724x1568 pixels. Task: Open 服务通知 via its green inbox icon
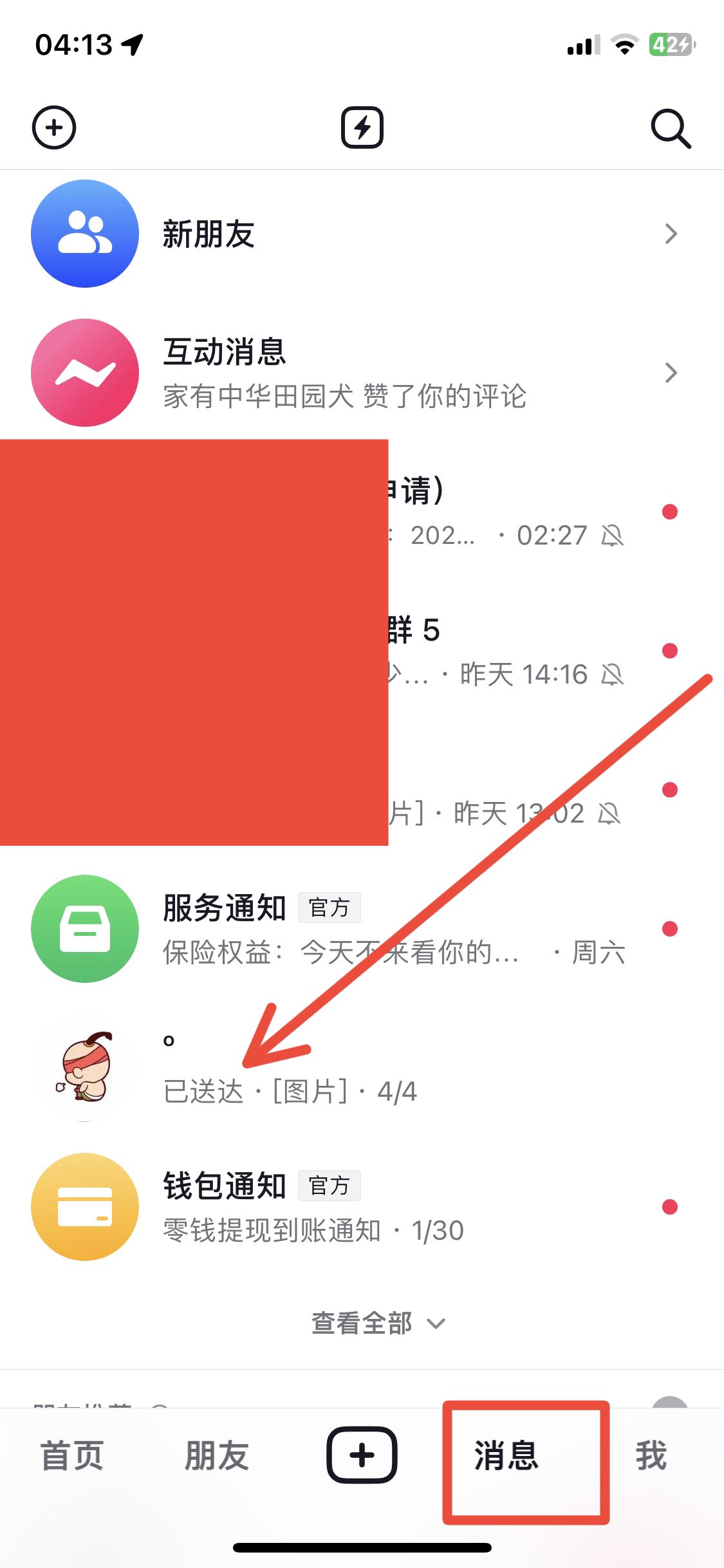pyautogui.click(x=84, y=928)
